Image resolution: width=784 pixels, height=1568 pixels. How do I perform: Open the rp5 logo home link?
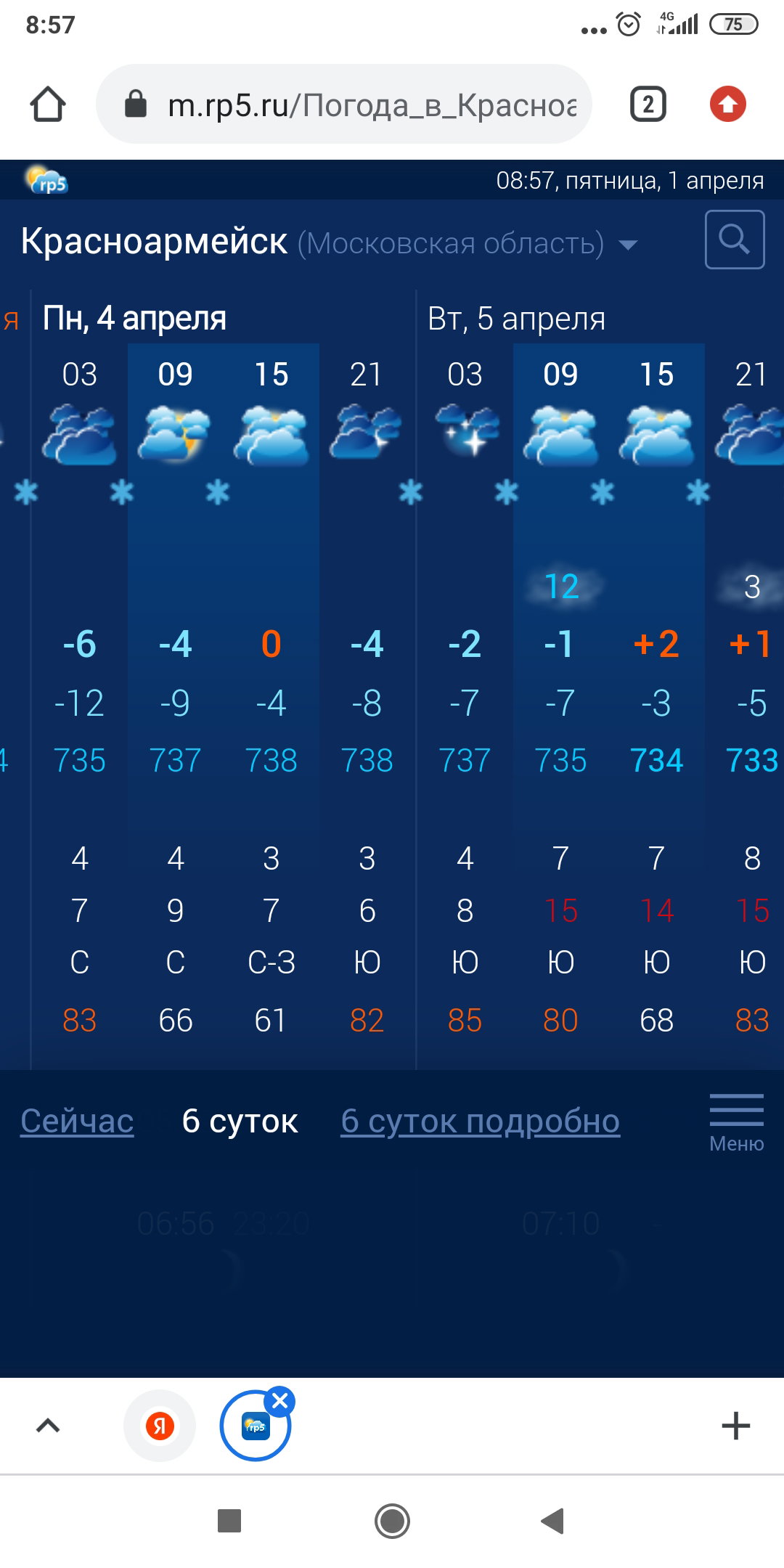click(x=46, y=180)
